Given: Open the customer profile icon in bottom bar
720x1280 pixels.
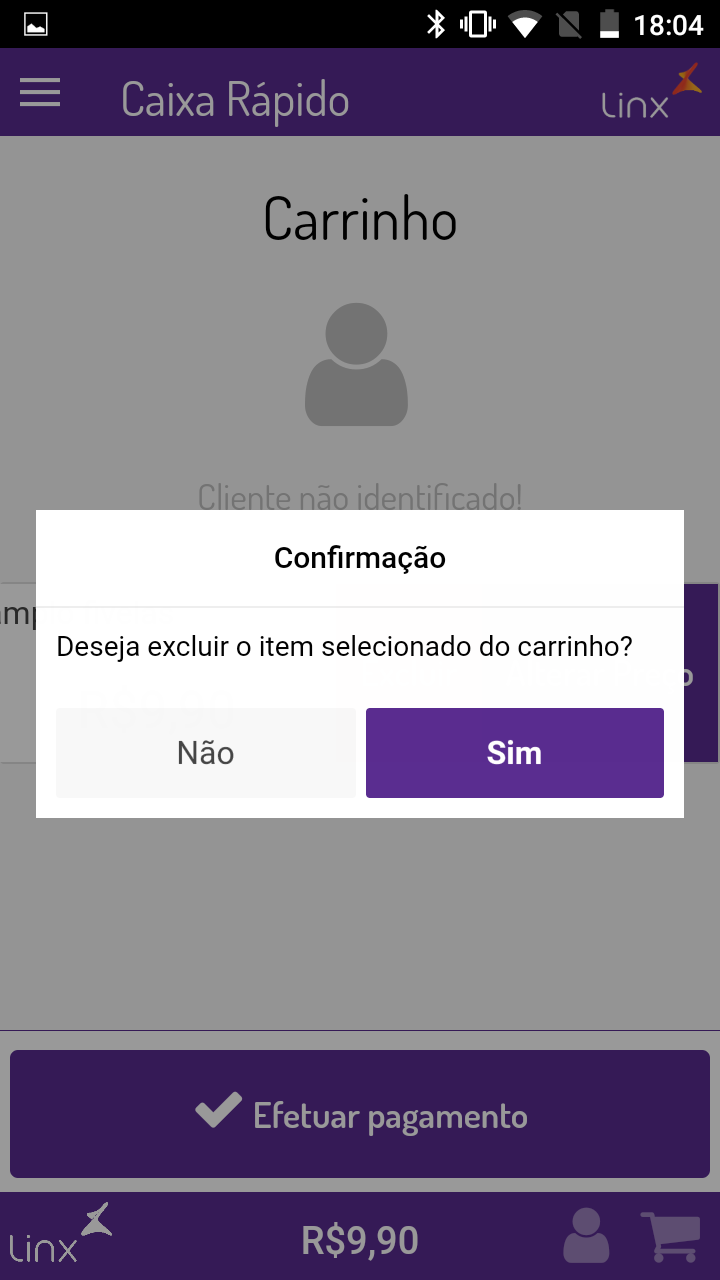Looking at the screenshot, I should (x=586, y=1236).
